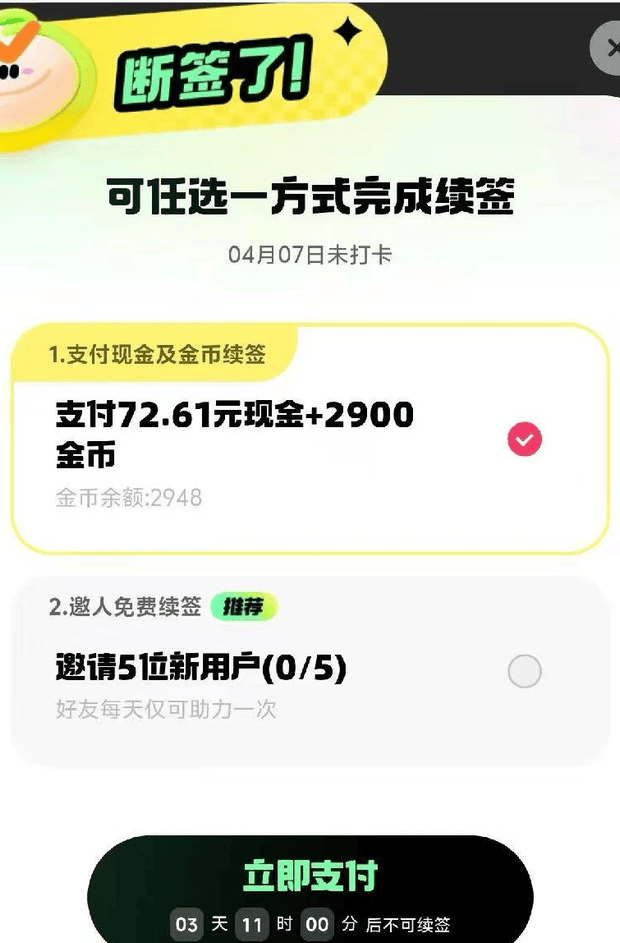Select the 邀请5位新用户 free renewal option
The height and width of the screenshot is (943, 620).
click(x=524, y=671)
